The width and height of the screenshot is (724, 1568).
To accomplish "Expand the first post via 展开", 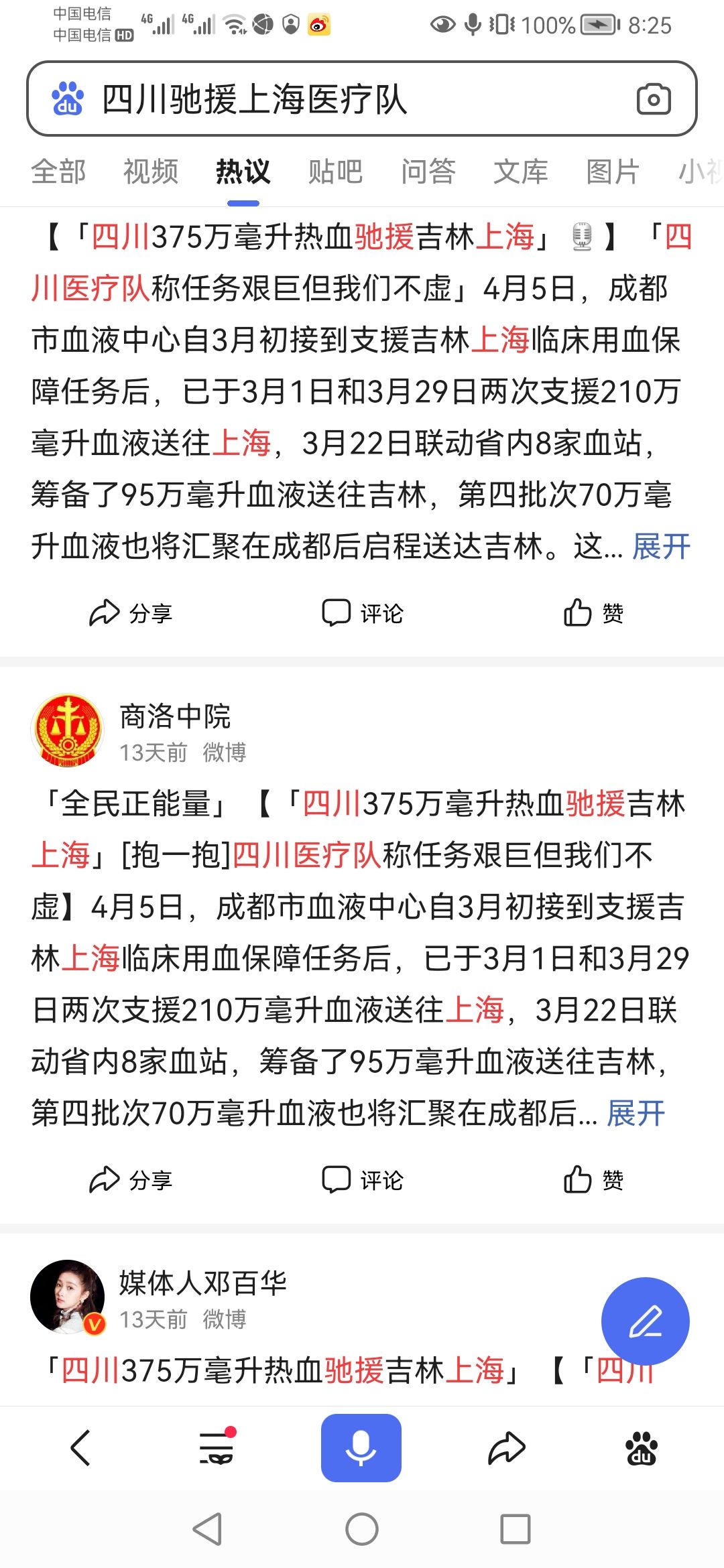I will tap(661, 547).
